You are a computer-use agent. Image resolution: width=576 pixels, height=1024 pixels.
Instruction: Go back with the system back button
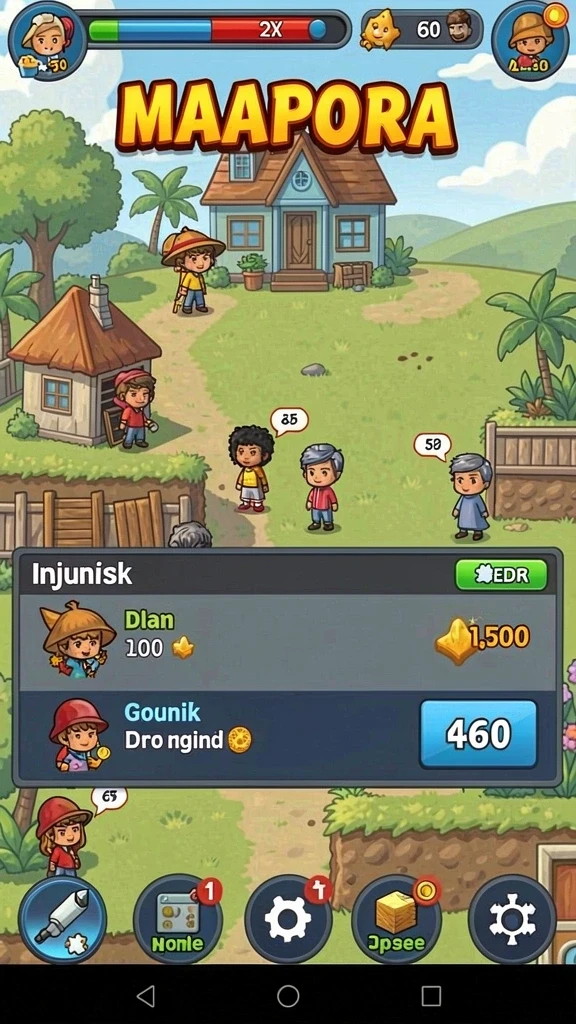click(x=146, y=996)
